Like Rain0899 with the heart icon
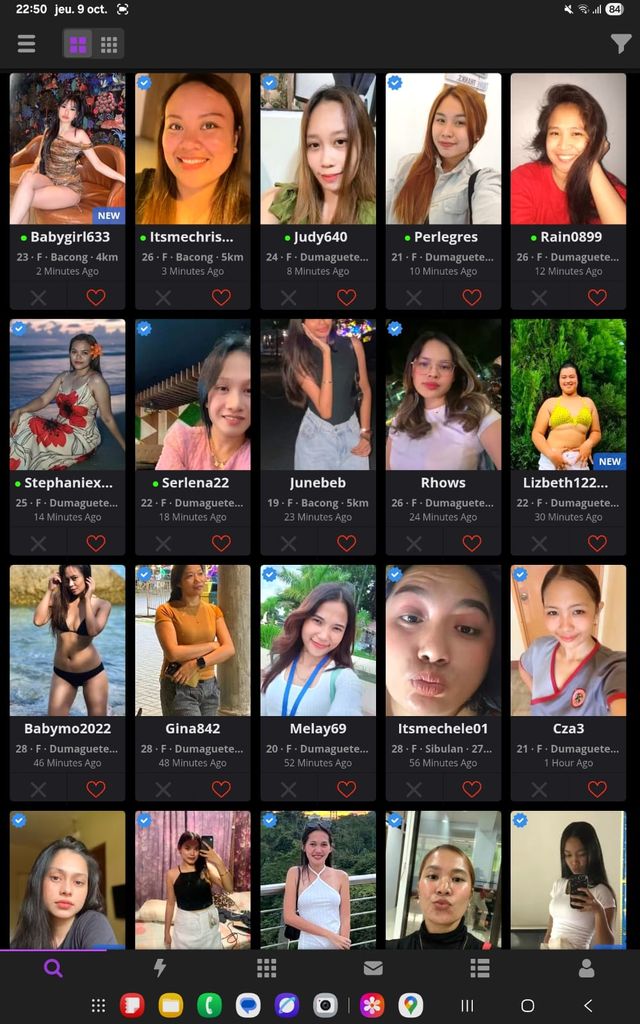Image resolution: width=640 pixels, height=1024 pixels. coord(597,297)
